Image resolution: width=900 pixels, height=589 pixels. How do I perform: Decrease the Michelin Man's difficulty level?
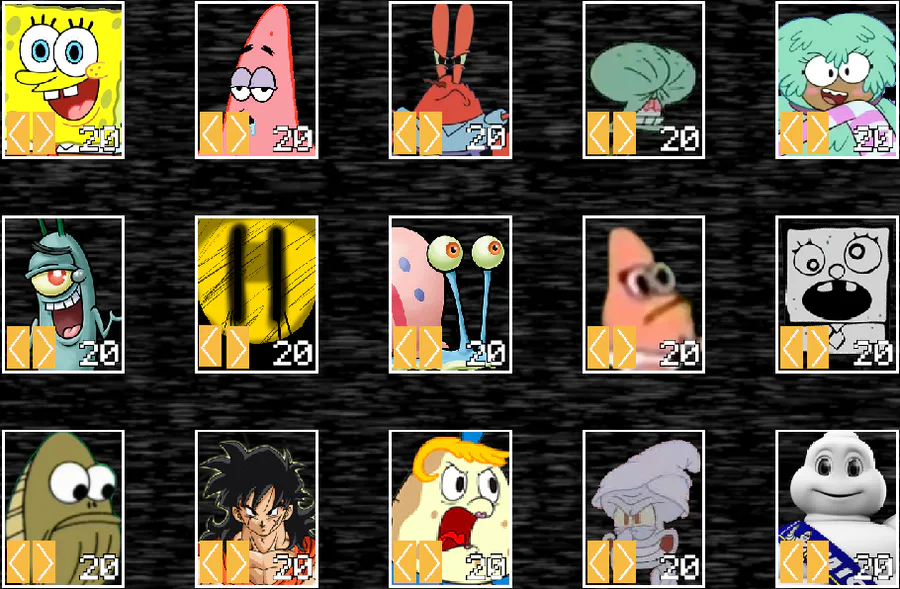pos(791,562)
